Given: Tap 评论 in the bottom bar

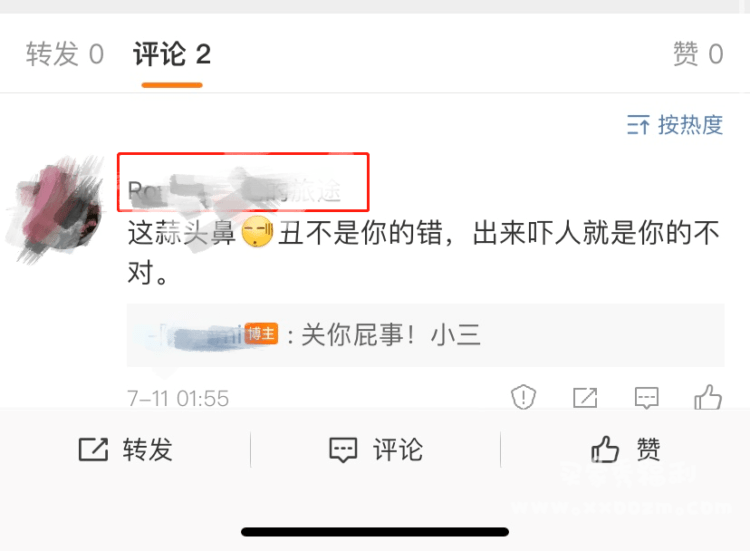Looking at the screenshot, I should [375, 450].
